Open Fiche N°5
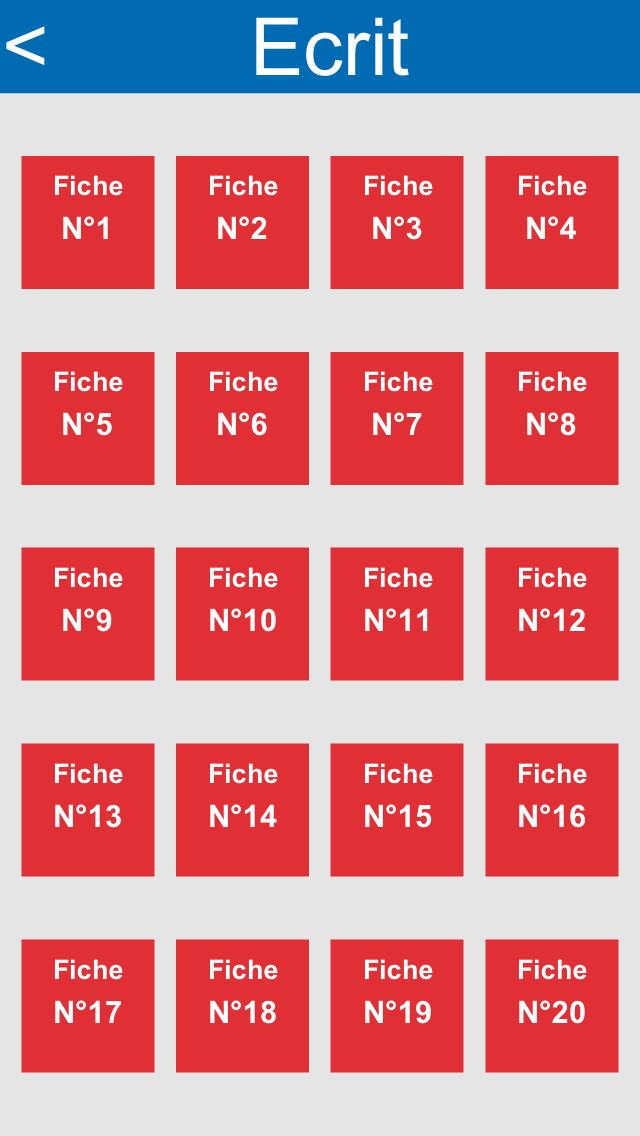This screenshot has width=640, height=1136. [x=88, y=418]
